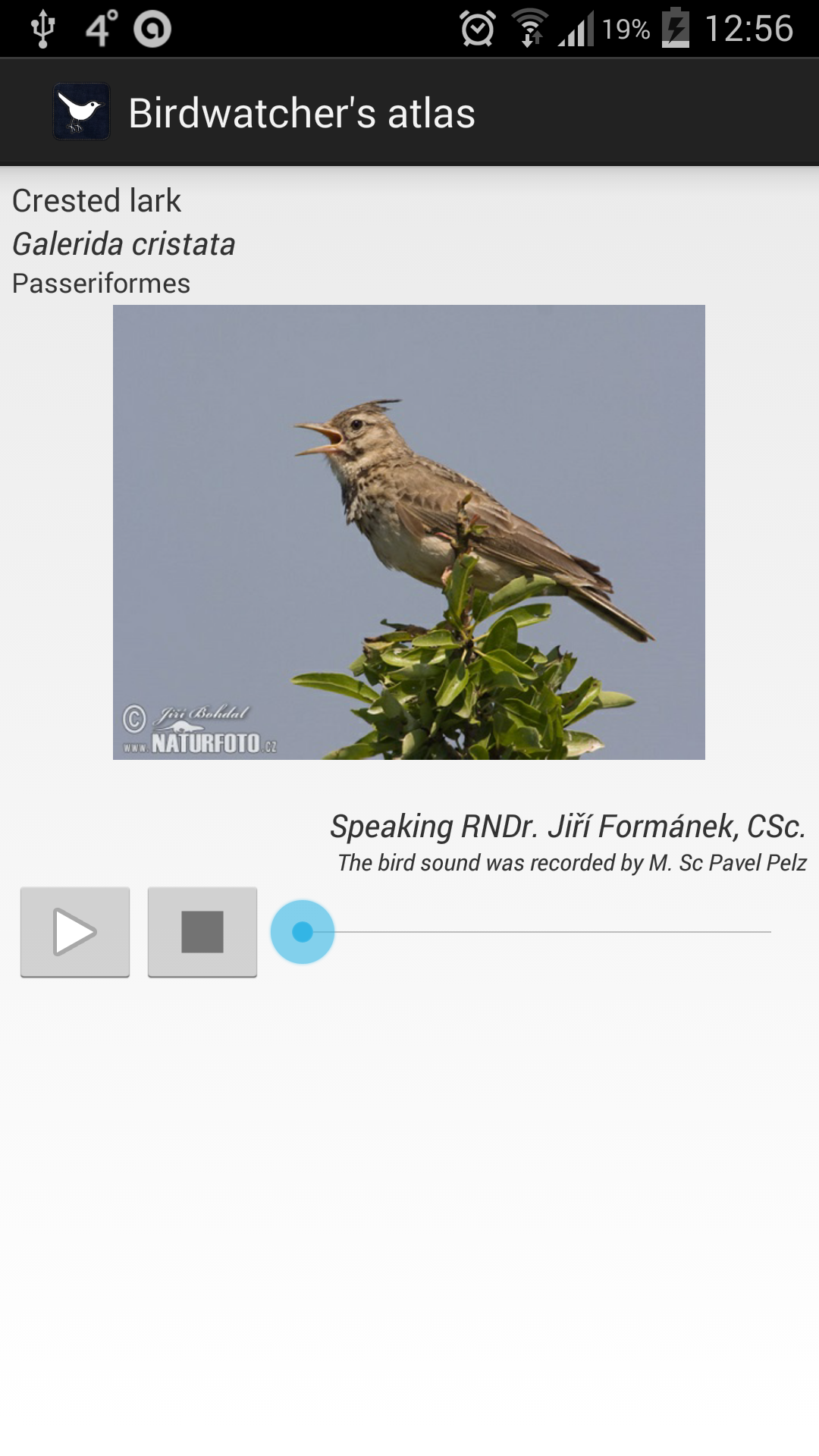The height and width of the screenshot is (1456, 819).
Task: Tap the Birdwatcher's atlas app icon
Action: pyautogui.click(x=81, y=112)
